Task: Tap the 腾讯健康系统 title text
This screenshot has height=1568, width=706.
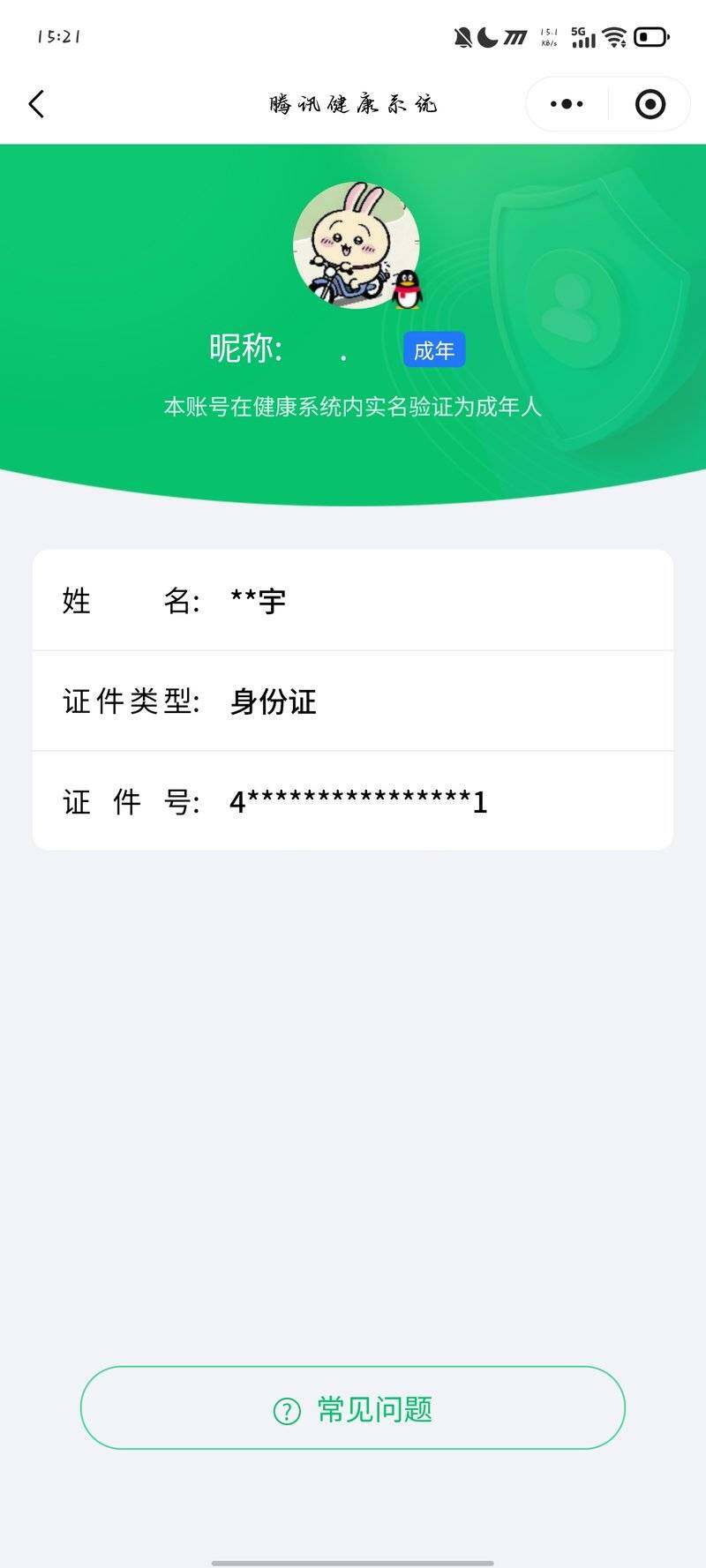Action: point(353,103)
